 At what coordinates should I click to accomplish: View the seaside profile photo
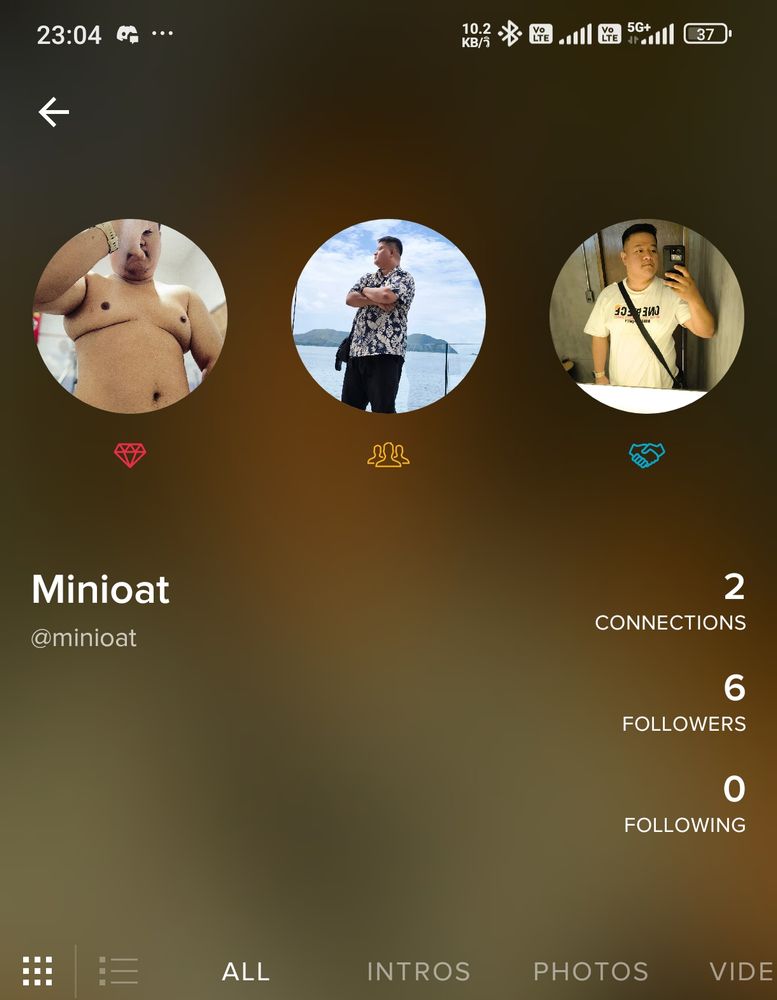[x=388, y=316]
